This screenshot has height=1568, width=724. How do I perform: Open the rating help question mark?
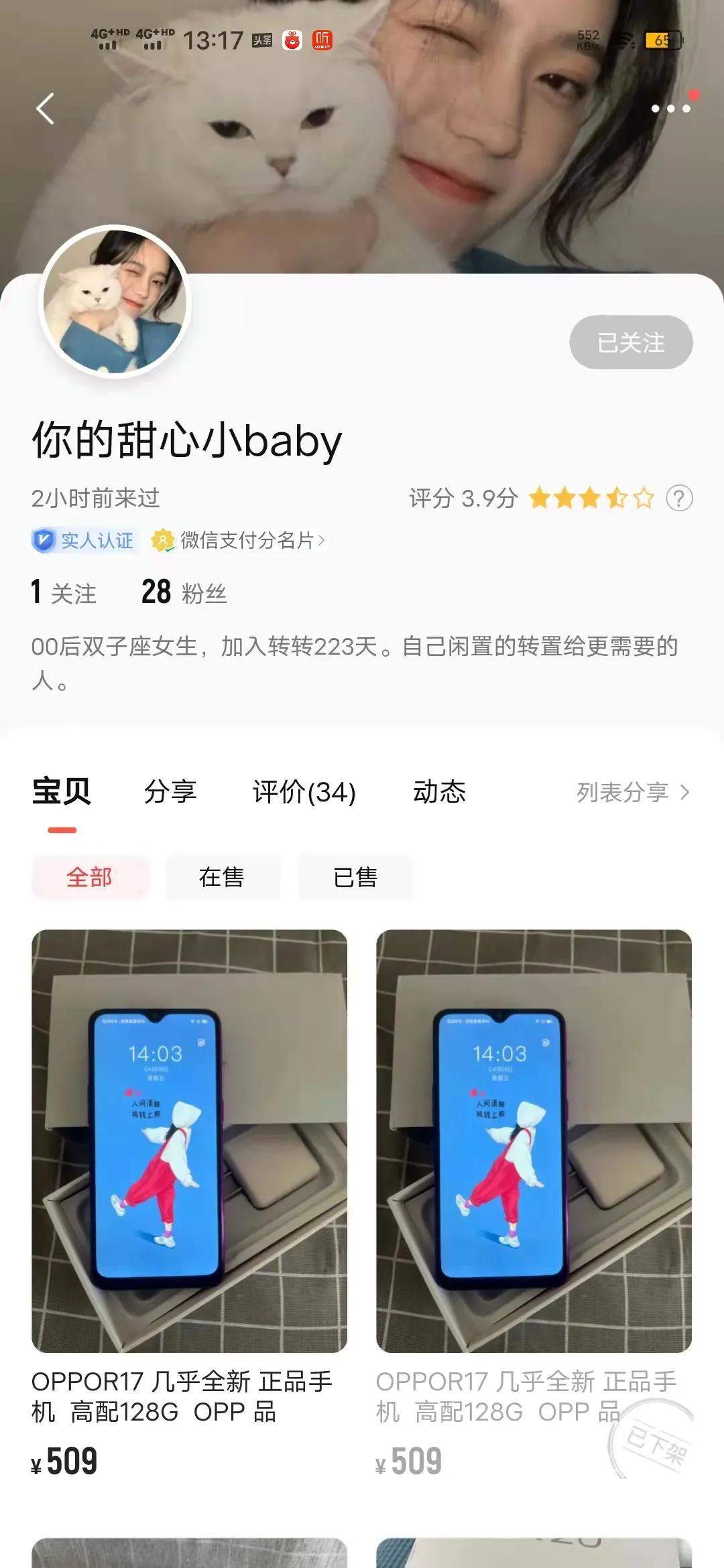[x=679, y=499]
